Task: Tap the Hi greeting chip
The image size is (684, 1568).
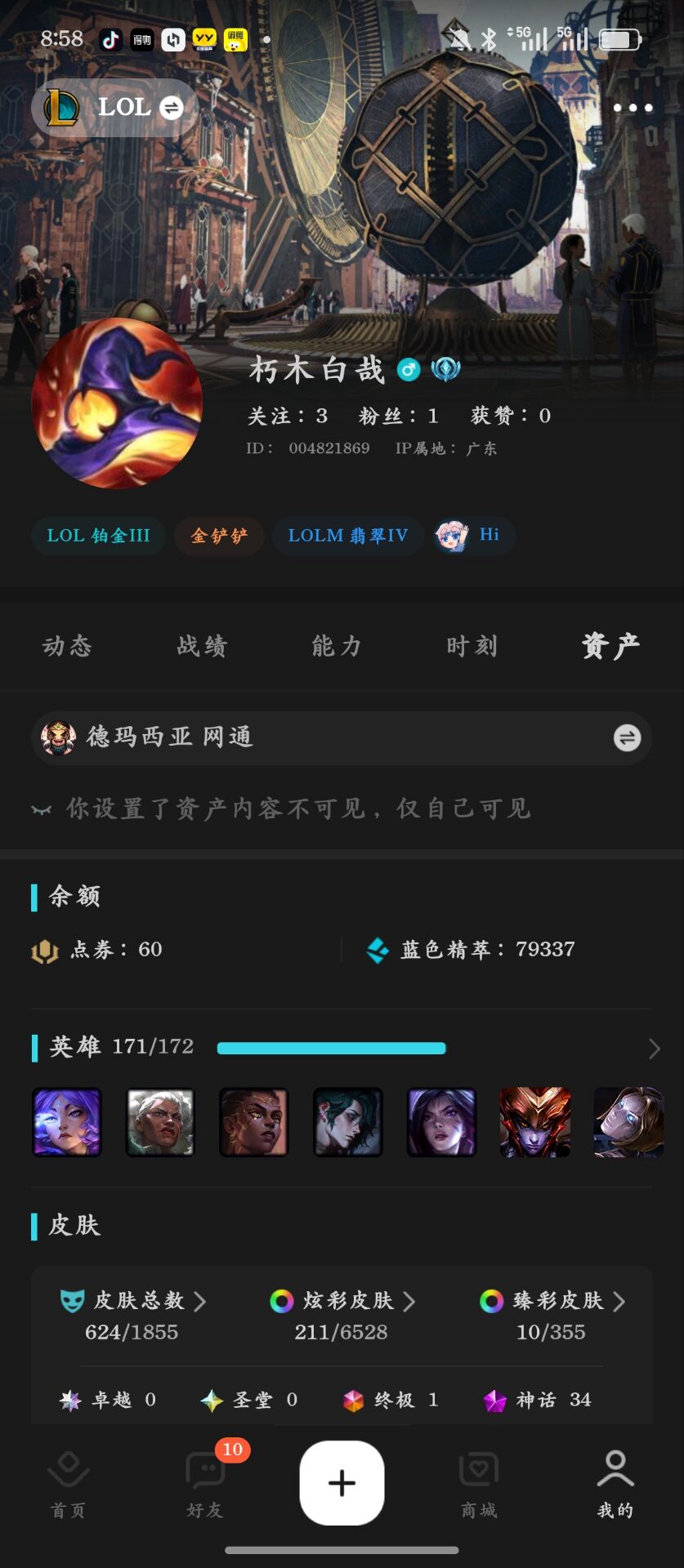Action: 474,536
